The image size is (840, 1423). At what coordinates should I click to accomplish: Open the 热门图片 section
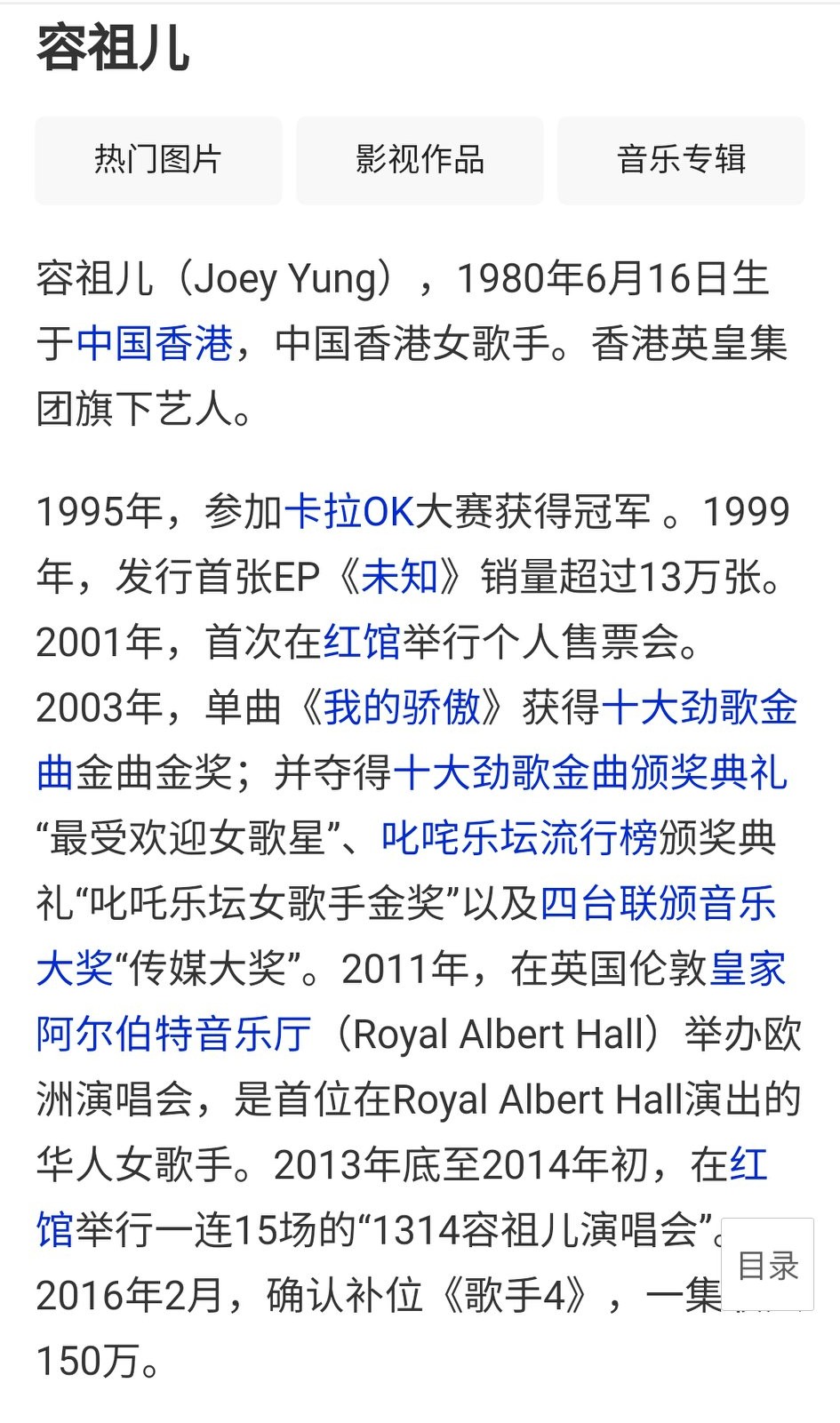point(158,160)
